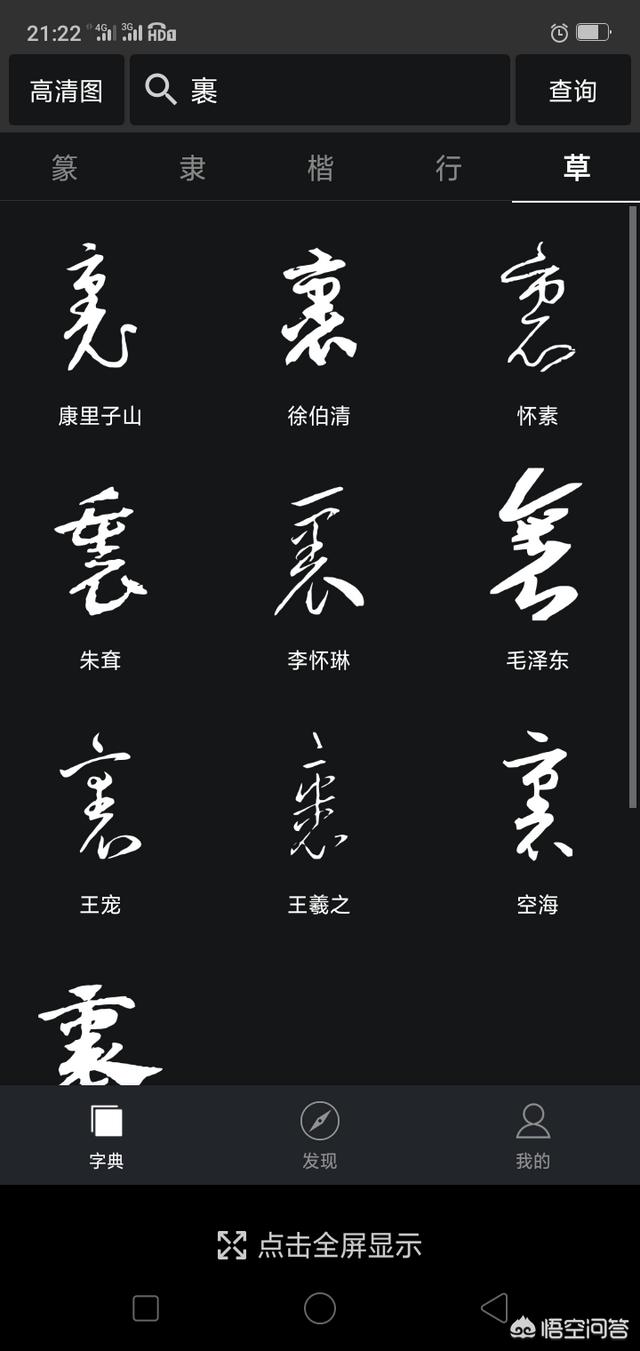This screenshot has height=1351, width=640.
Task: Select the 楷 script tab
Action: (x=320, y=168)
